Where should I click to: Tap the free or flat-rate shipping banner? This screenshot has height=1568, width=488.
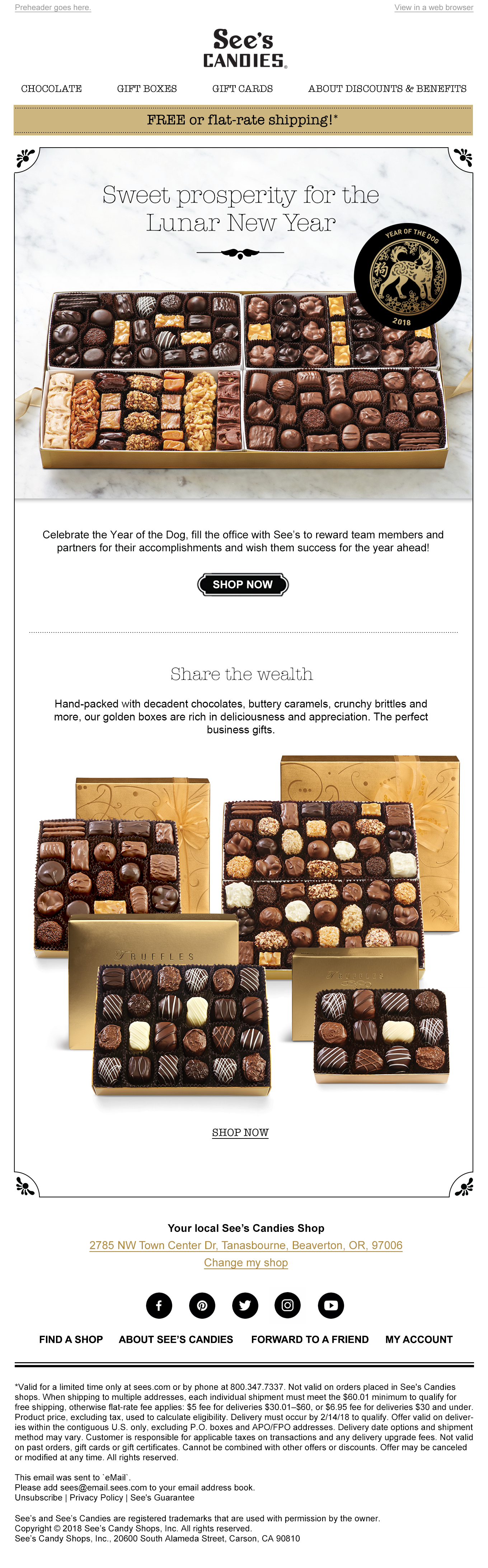(x=243, y=120)
